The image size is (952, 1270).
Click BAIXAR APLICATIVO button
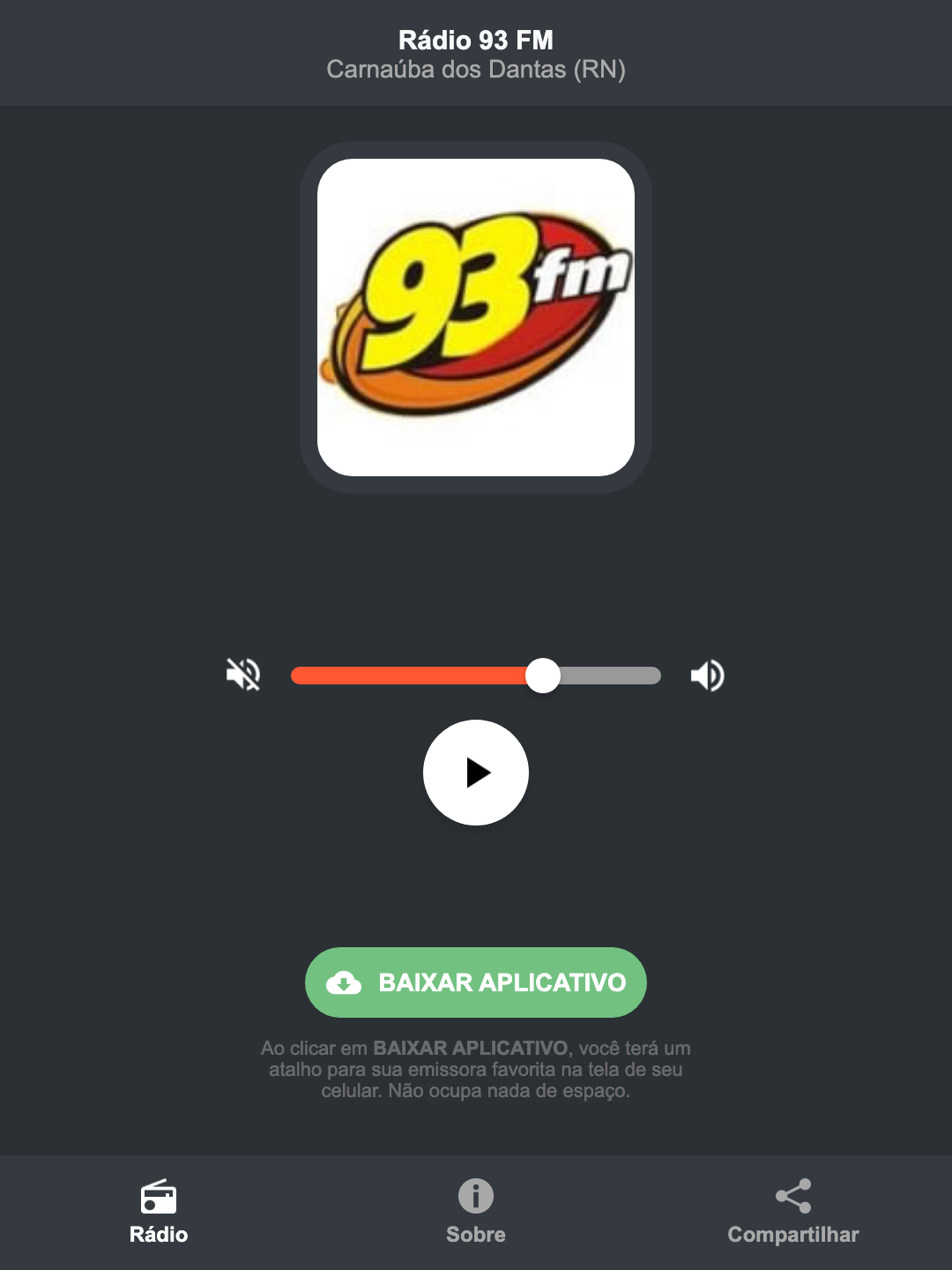(475, 982)
